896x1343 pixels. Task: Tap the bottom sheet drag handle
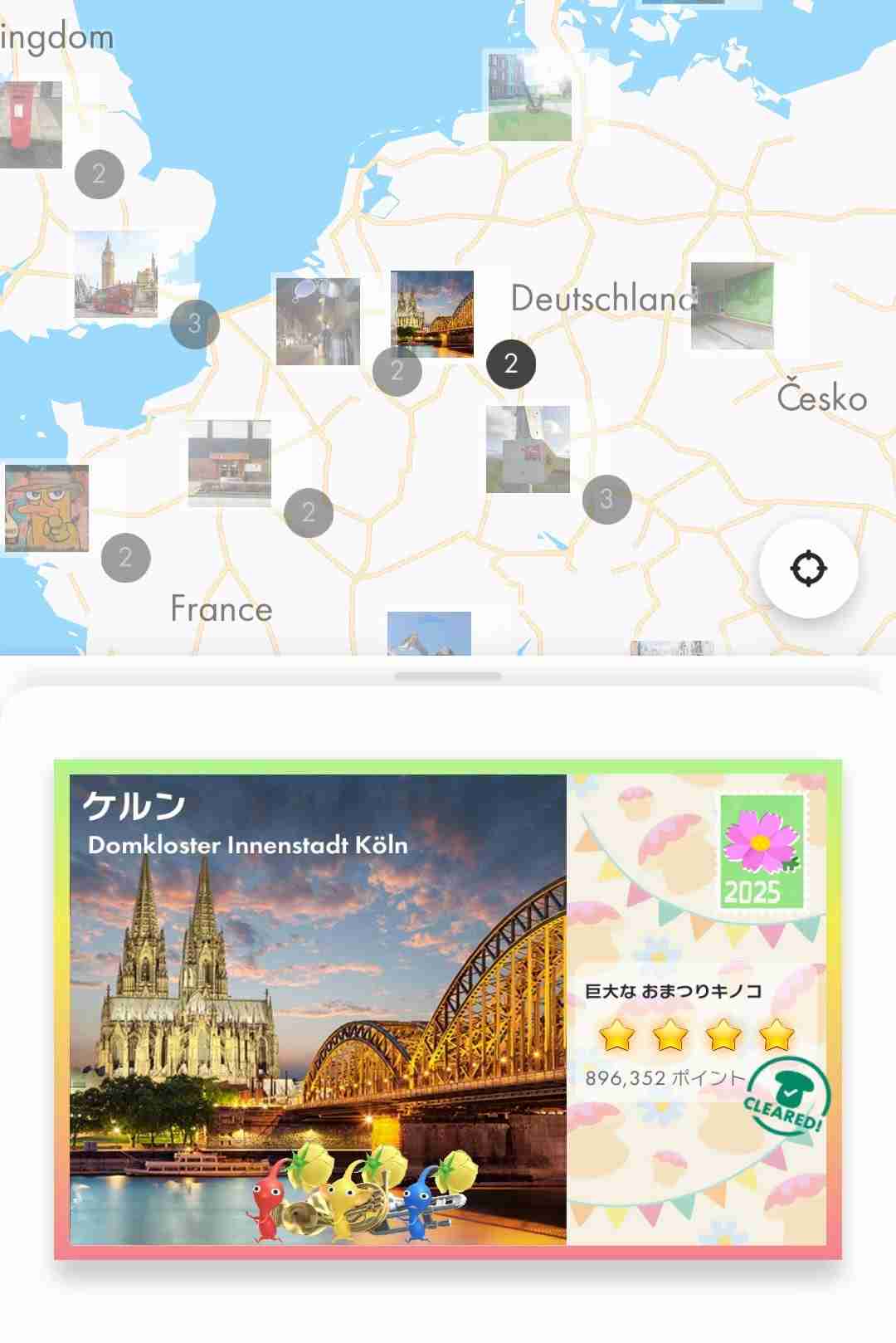coord(448,676)
